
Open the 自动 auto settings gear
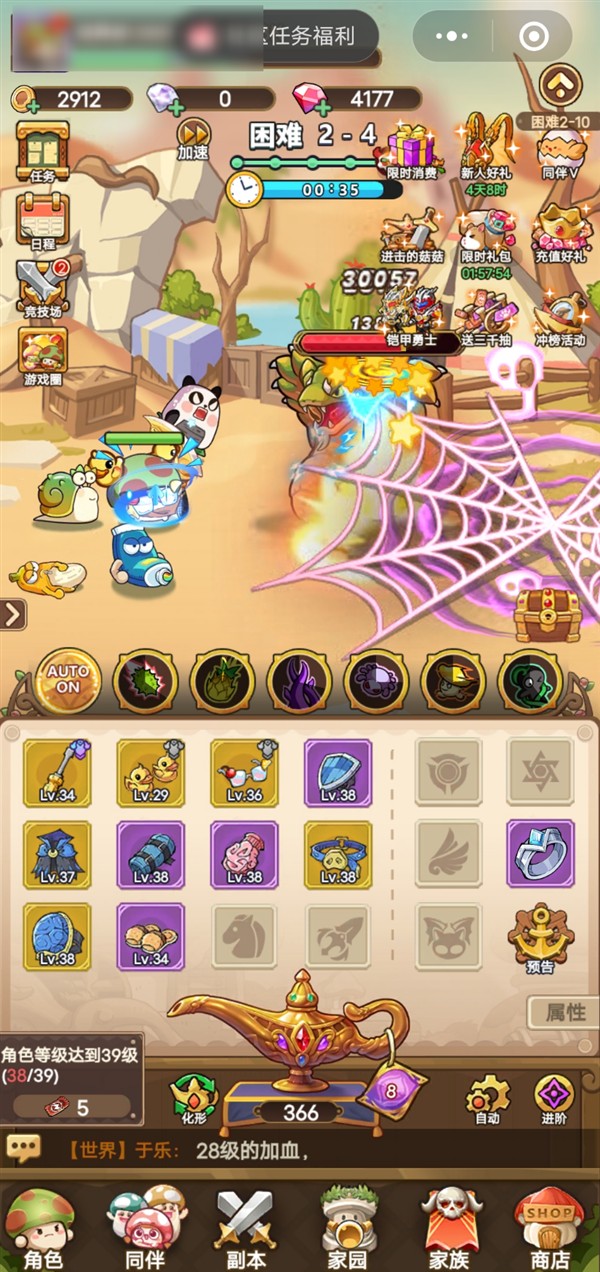click(x=487, y=1097)
